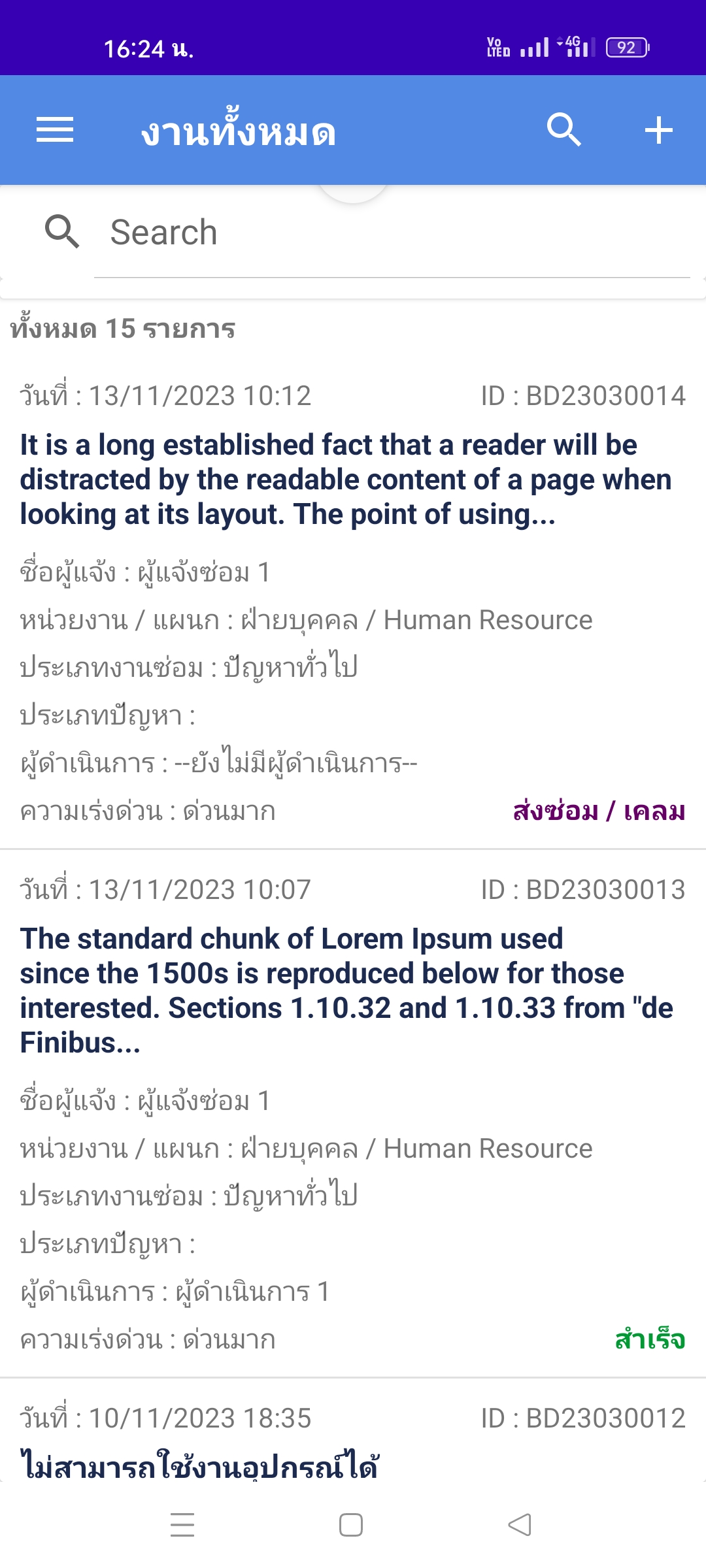Tap the search icon in app bar
The height and width of the screenshot is (1568, 706).
(x=563, y=130)
